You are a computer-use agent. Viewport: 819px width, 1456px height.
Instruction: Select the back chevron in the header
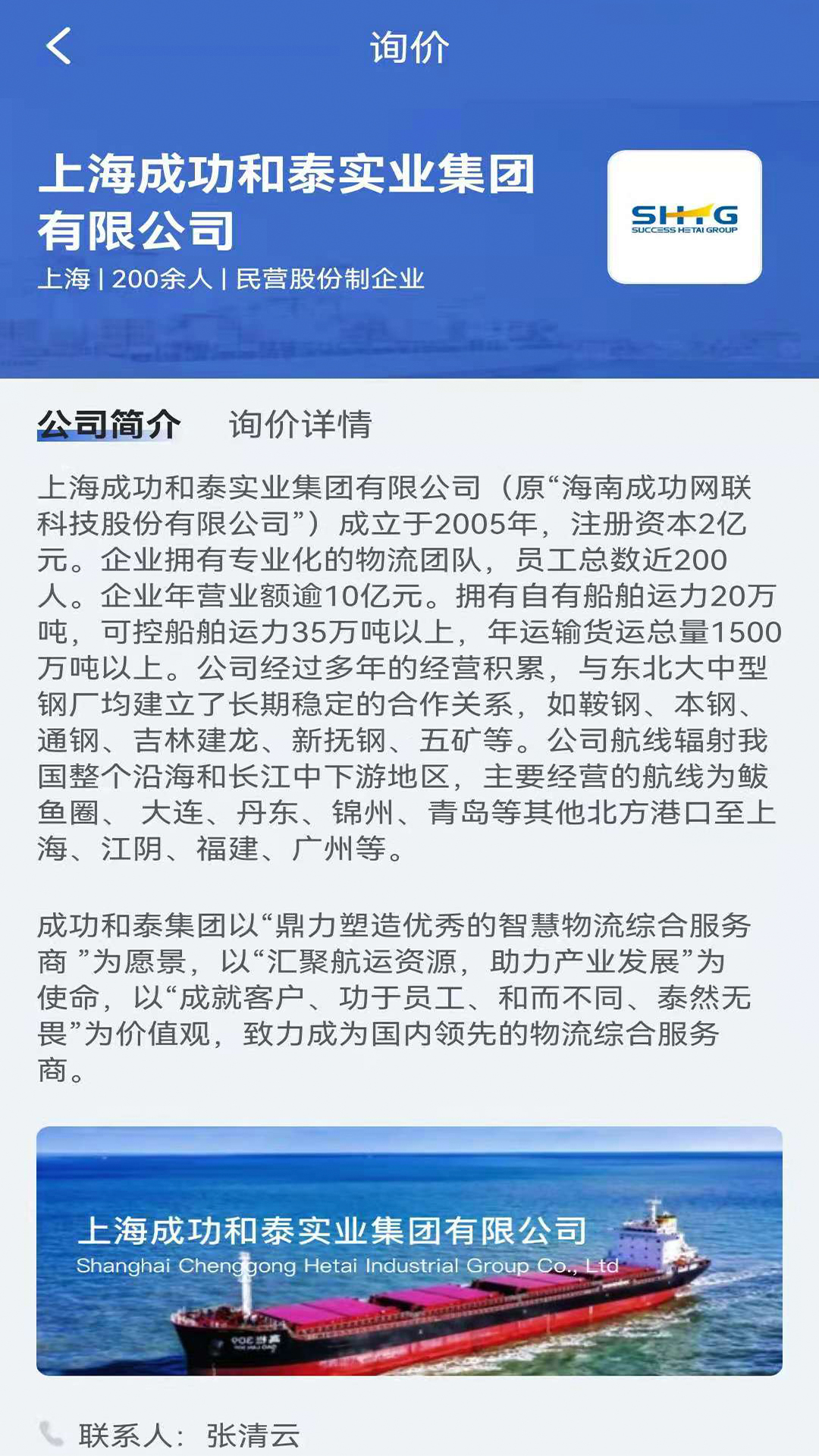point(55,45)
